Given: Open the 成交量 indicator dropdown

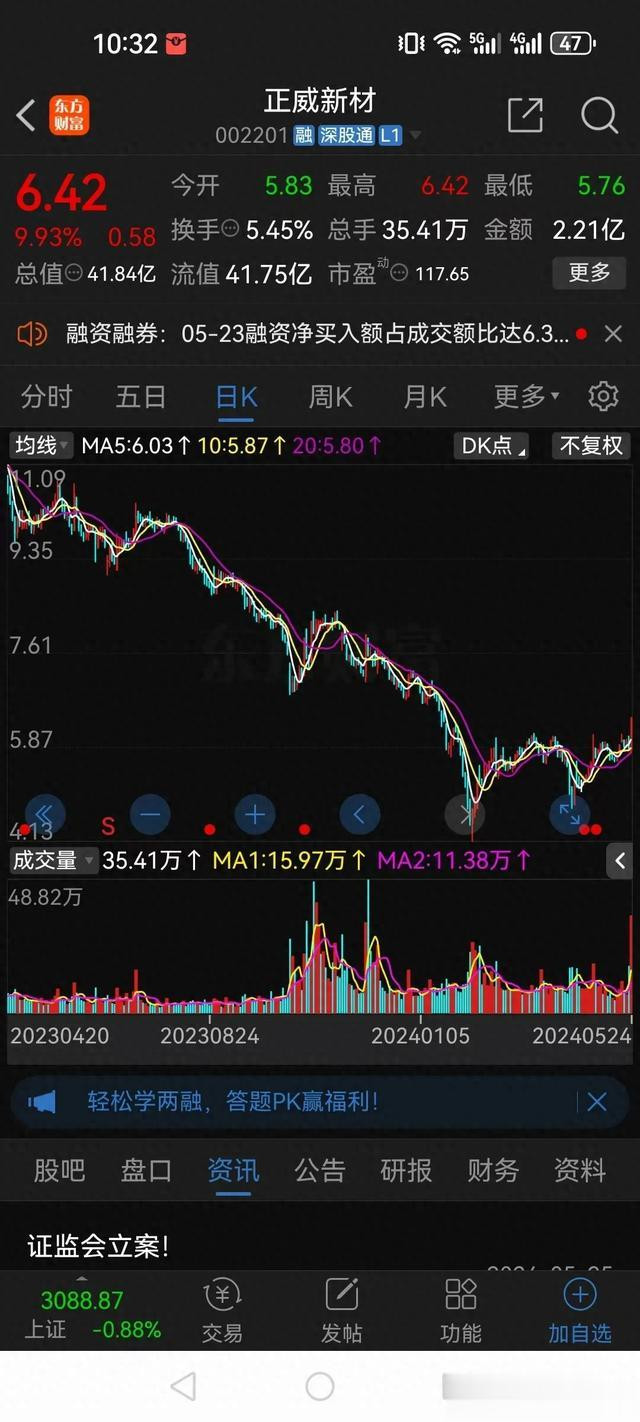Looking at the screenshot, I should pos(52,860).
